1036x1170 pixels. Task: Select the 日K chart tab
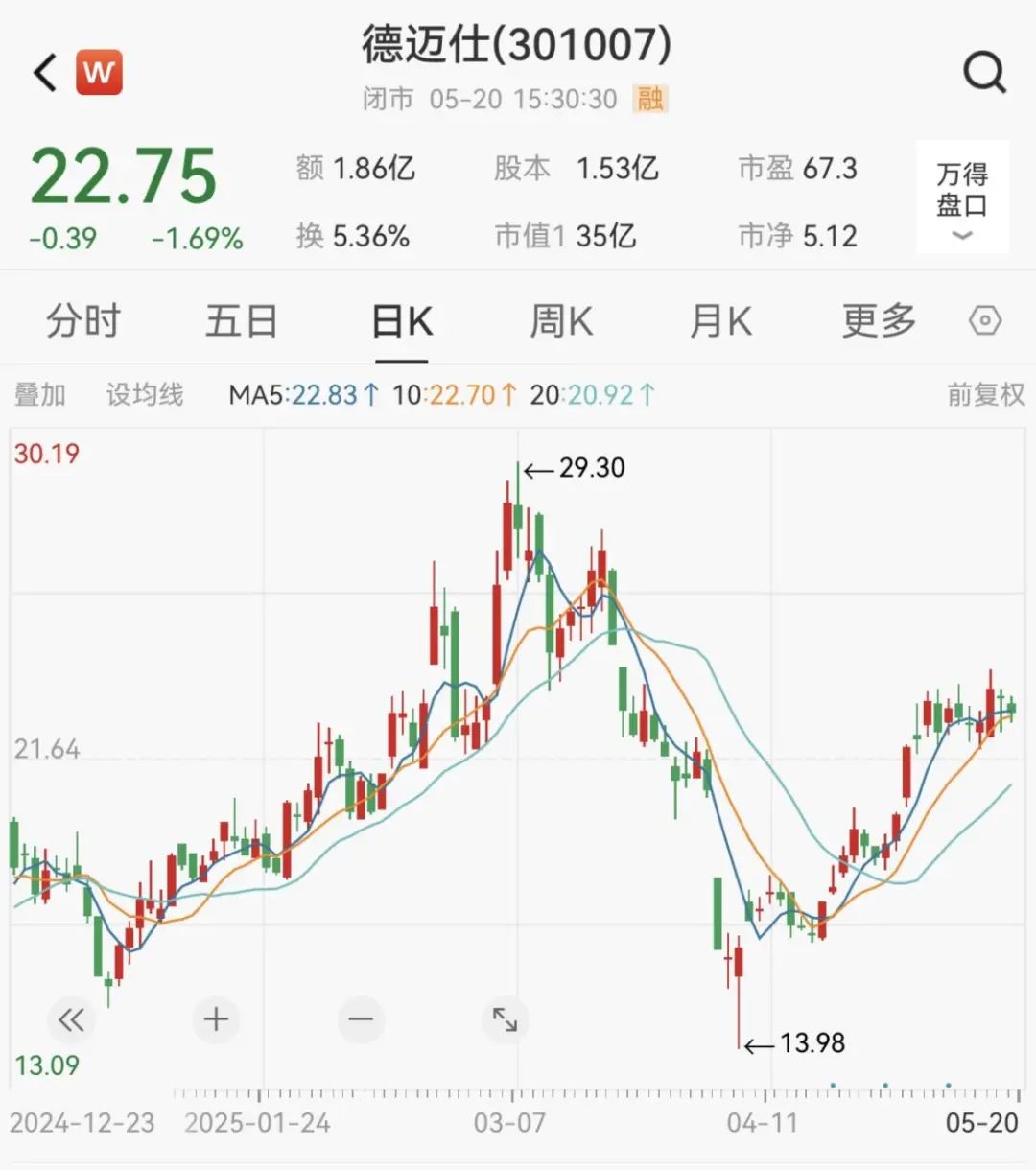(x=402, y=321)
